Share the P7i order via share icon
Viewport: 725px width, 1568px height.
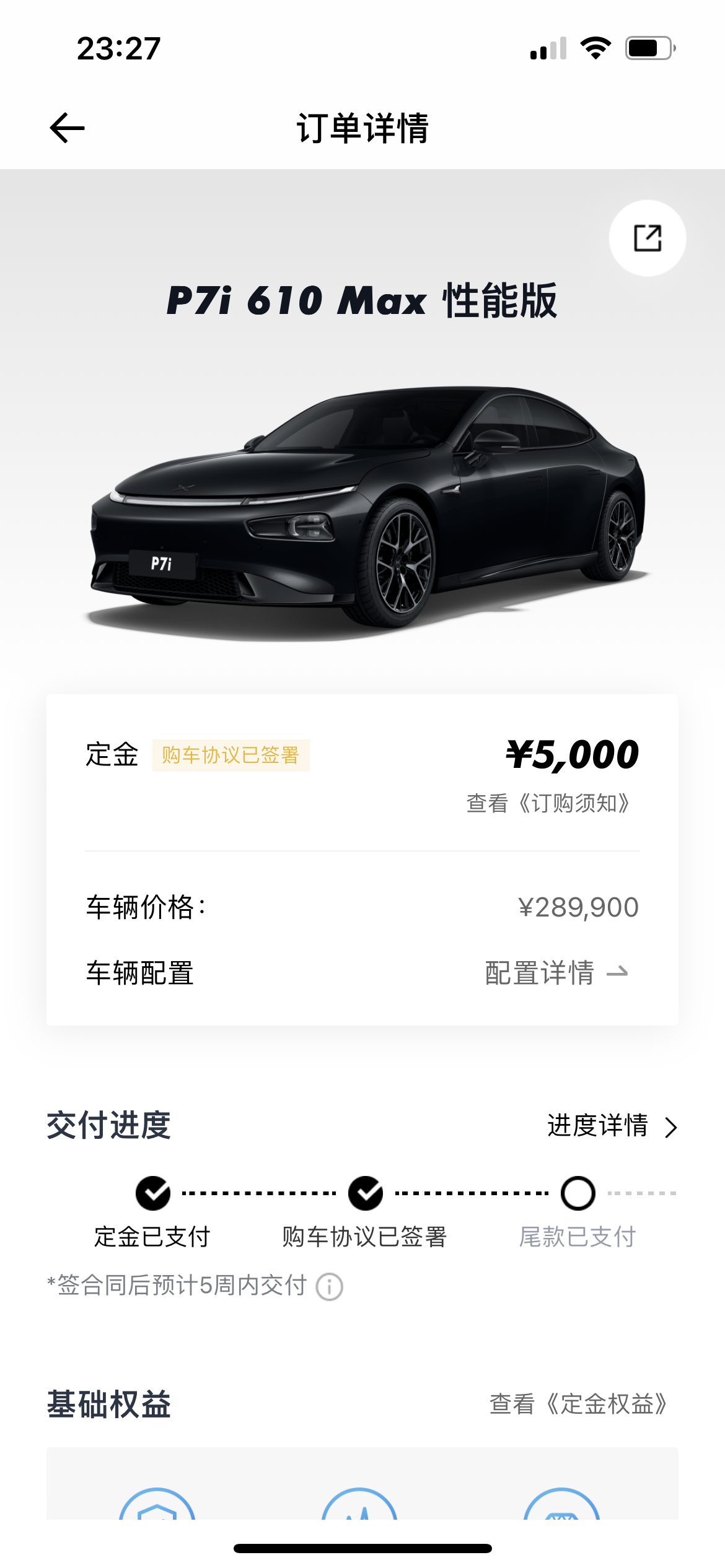[648, 238]
